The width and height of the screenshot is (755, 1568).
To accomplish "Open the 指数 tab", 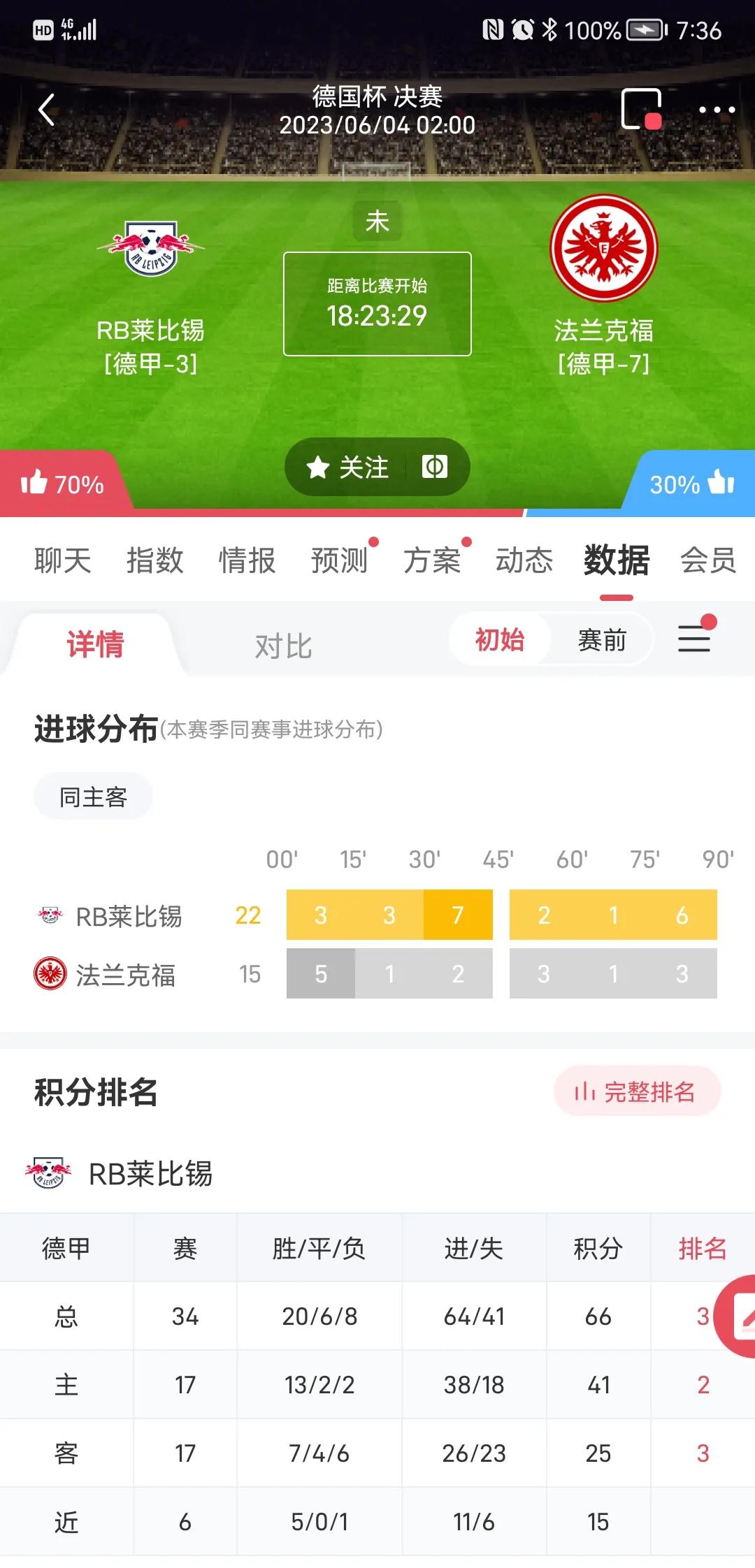I will pos(155,561).
